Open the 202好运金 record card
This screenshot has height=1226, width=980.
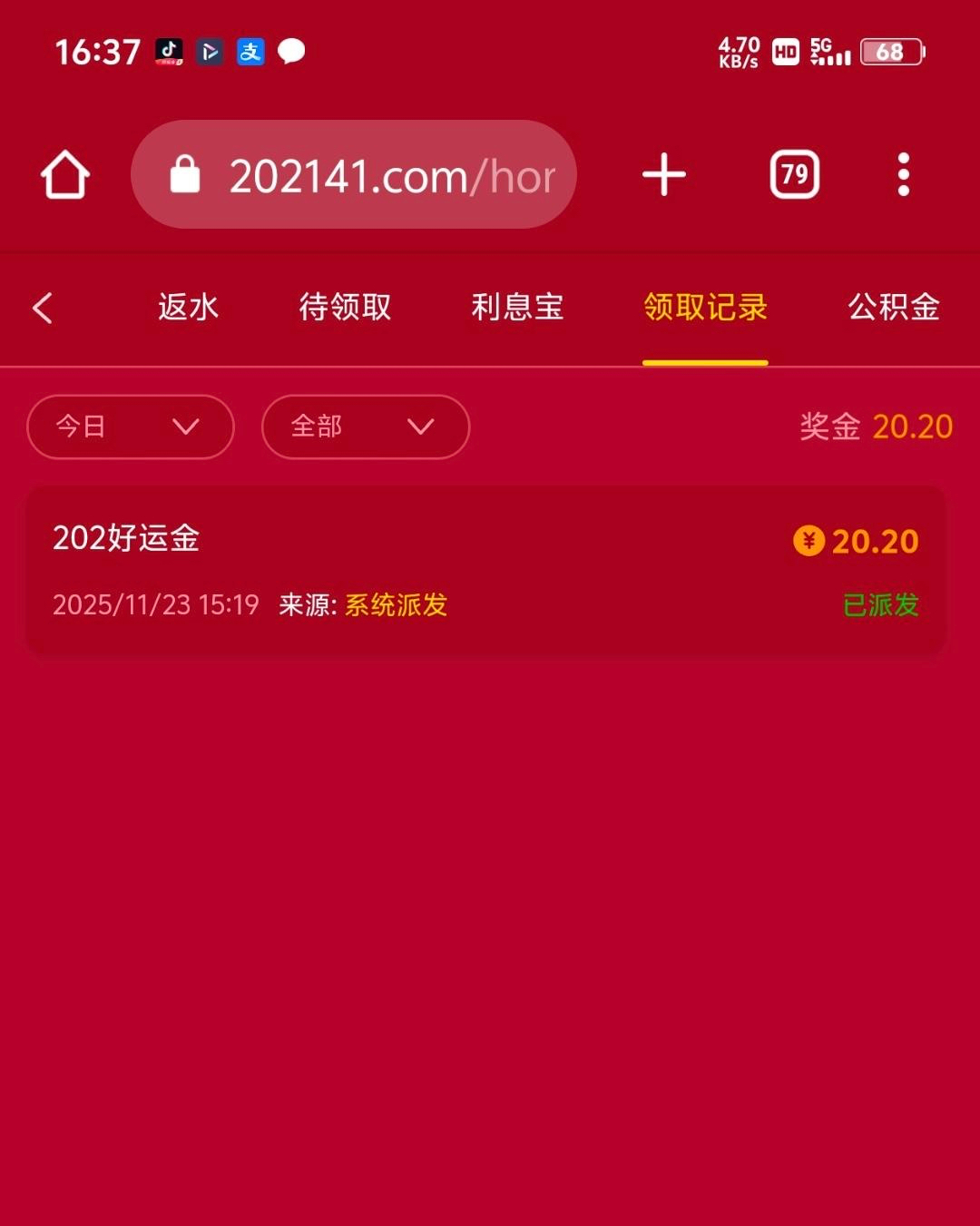click(485, 570)
